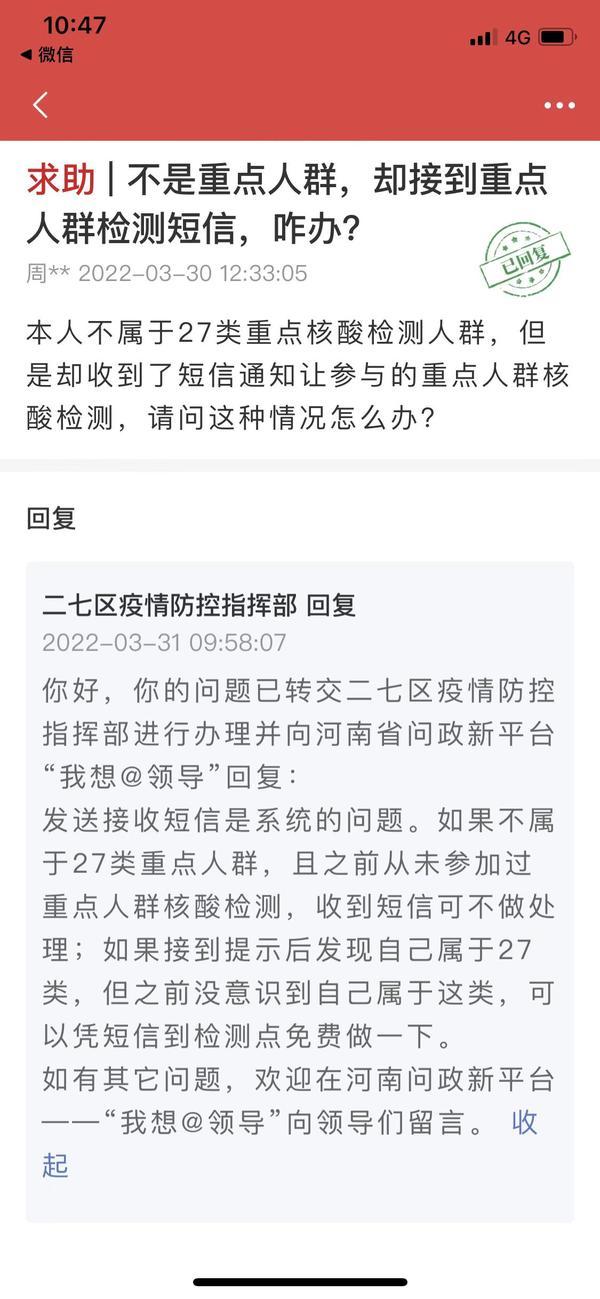Collapse the reply with the 收起 link
The width and height of the screenshot is (600, 1299).
(x=524, y=1123)
